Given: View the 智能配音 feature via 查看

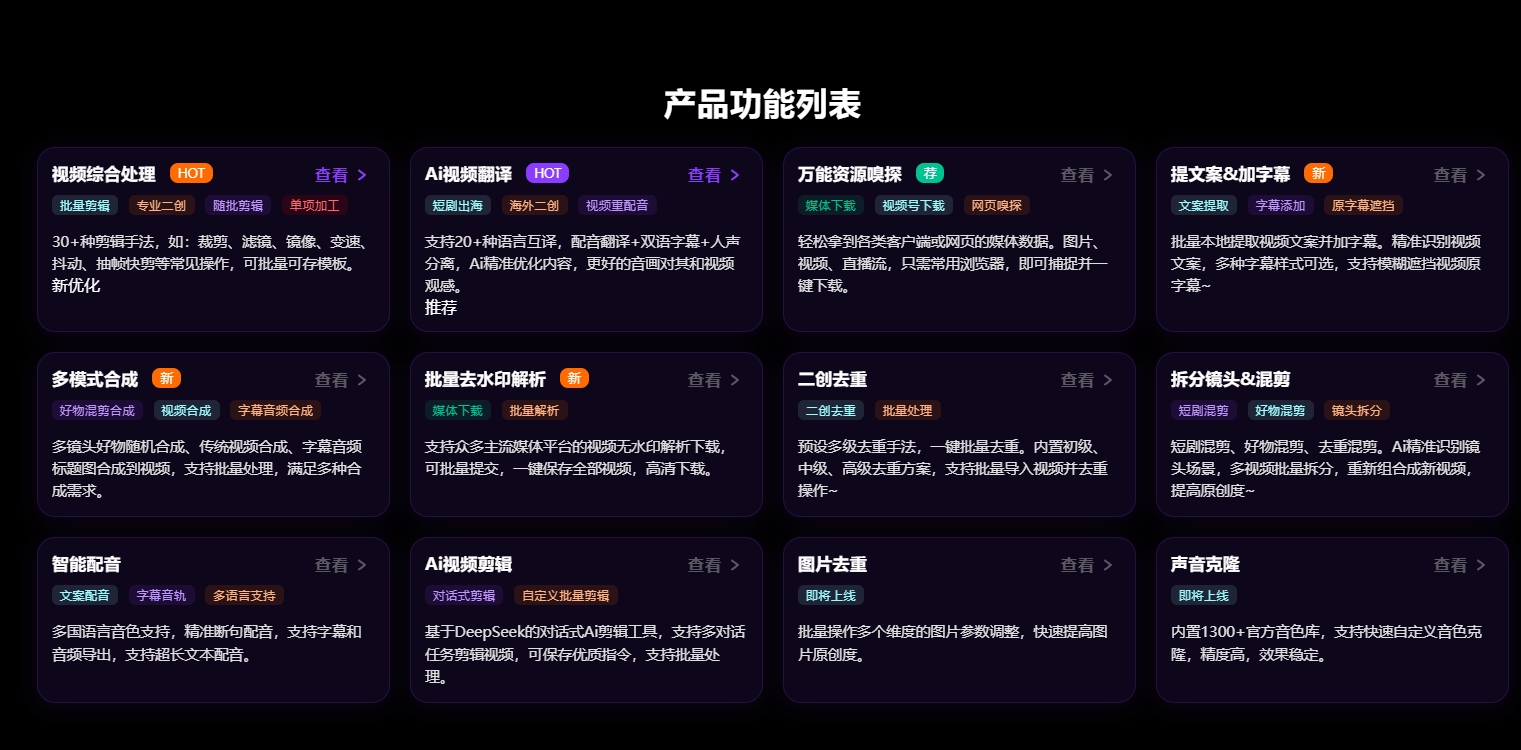Looking at the screenshot, I should (x=340, y=565).
